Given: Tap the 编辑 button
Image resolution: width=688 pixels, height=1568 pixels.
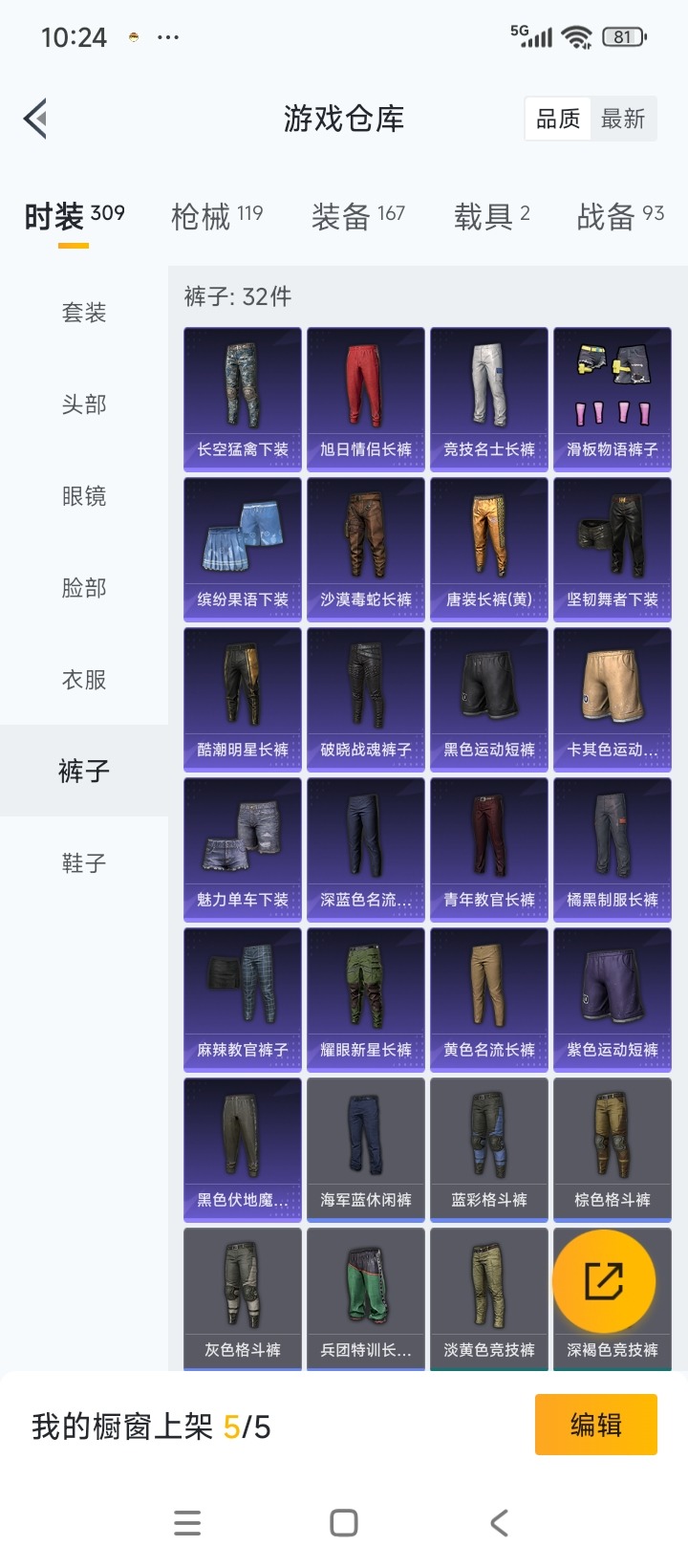Looking at the screenshot, I should point(595,1425).
